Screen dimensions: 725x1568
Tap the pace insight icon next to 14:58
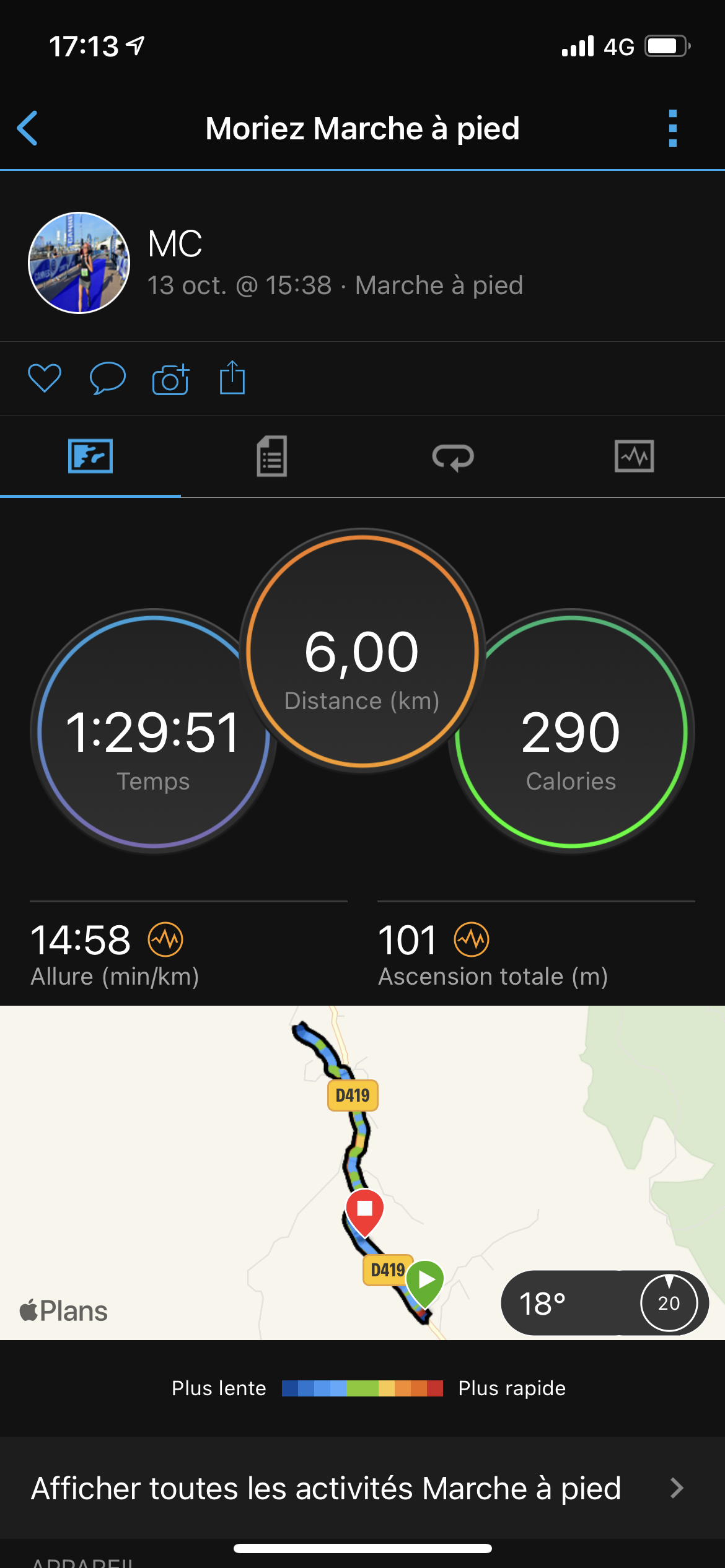tap(165, 939)
